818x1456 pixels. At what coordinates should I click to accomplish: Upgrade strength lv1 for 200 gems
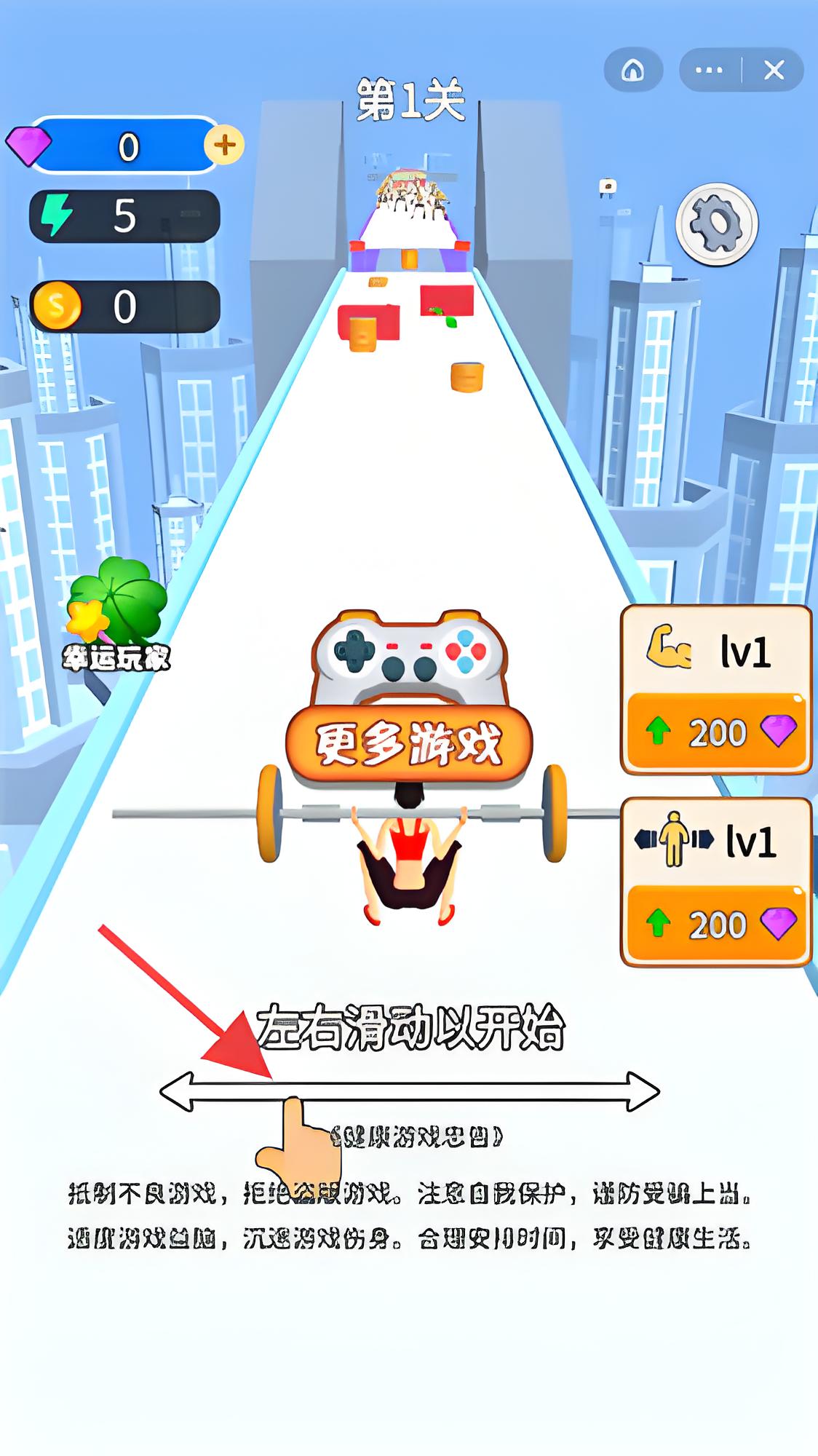click(x=716, y=731)
